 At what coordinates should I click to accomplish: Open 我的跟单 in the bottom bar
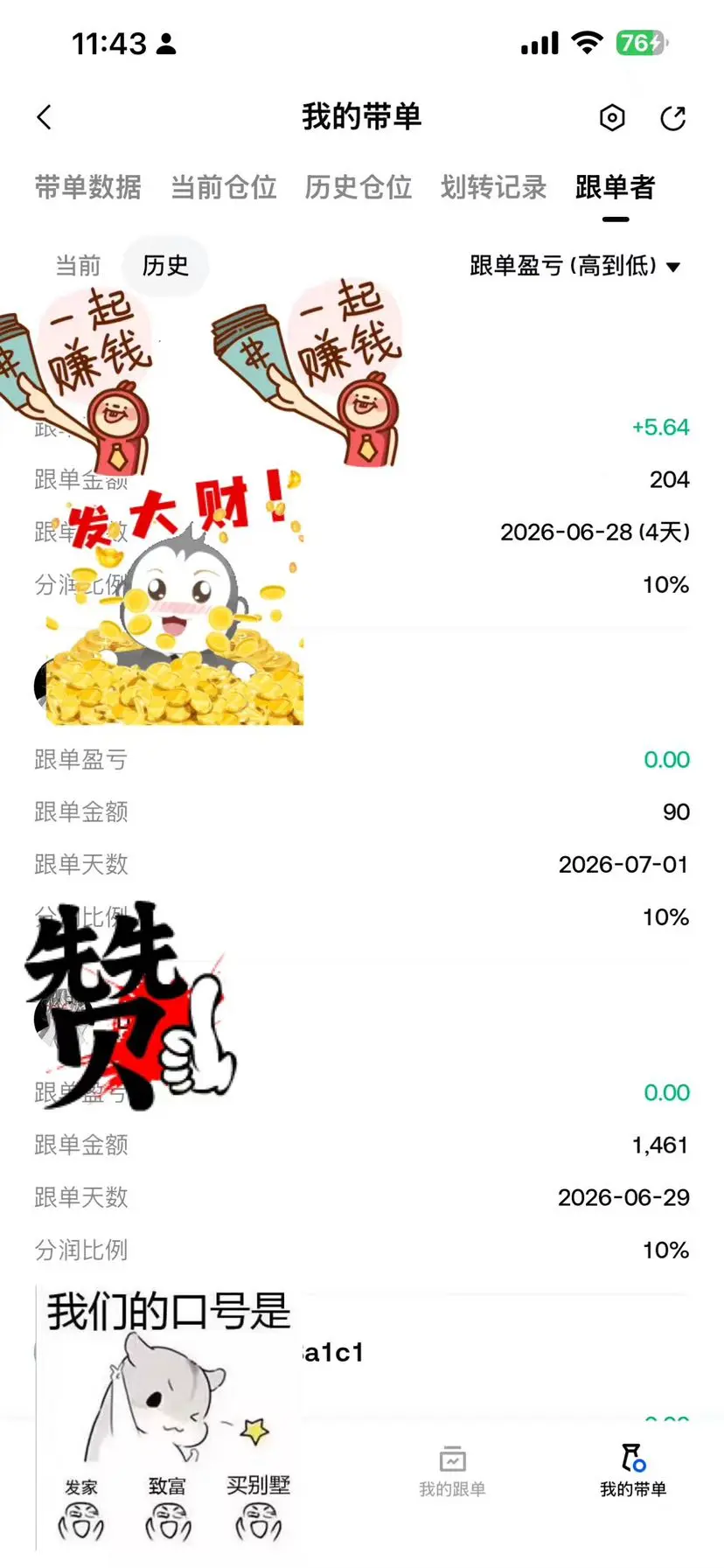(452, 1471)
